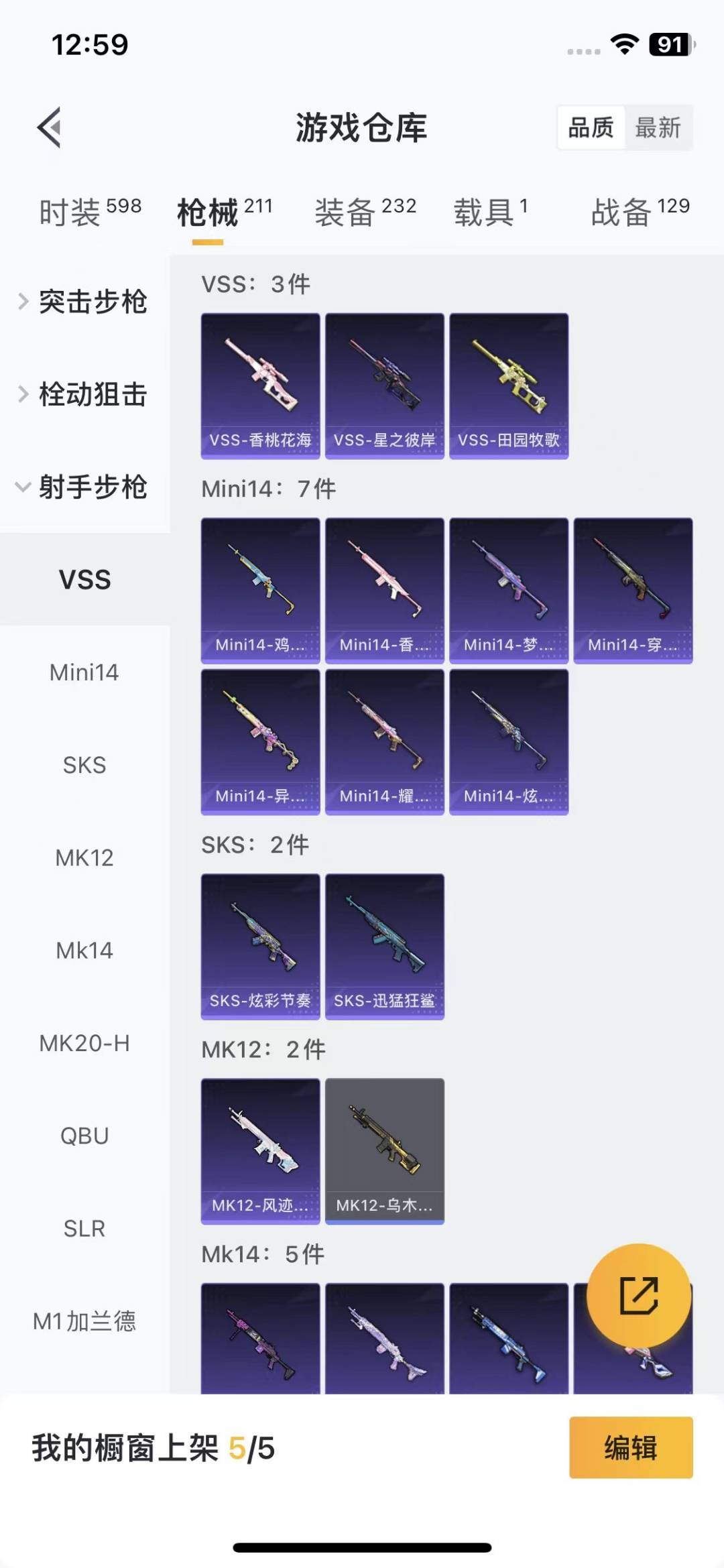Image resolution: width=724 pixels, height=1568 pixels.
Task: Go back using the top-left arrow
Action: (x=49, y=127)
